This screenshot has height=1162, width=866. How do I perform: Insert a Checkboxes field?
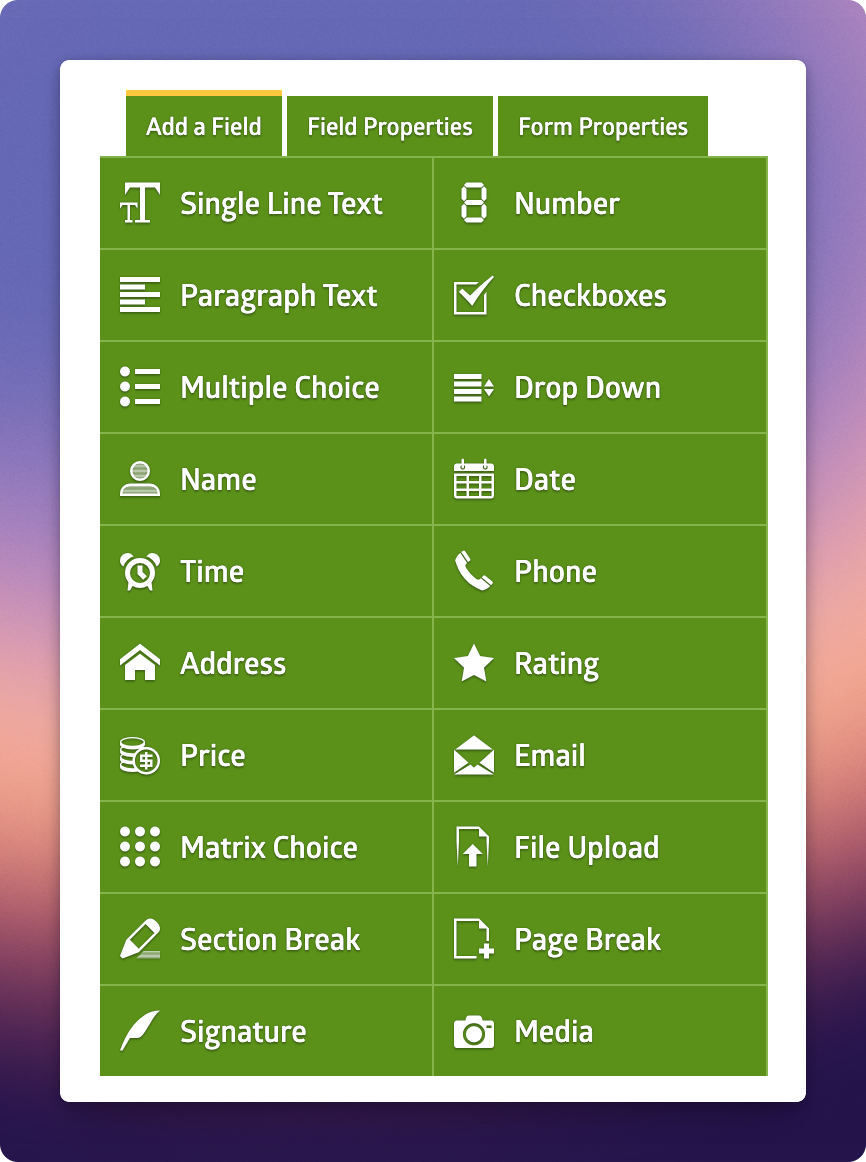click(x=600, y=296)
